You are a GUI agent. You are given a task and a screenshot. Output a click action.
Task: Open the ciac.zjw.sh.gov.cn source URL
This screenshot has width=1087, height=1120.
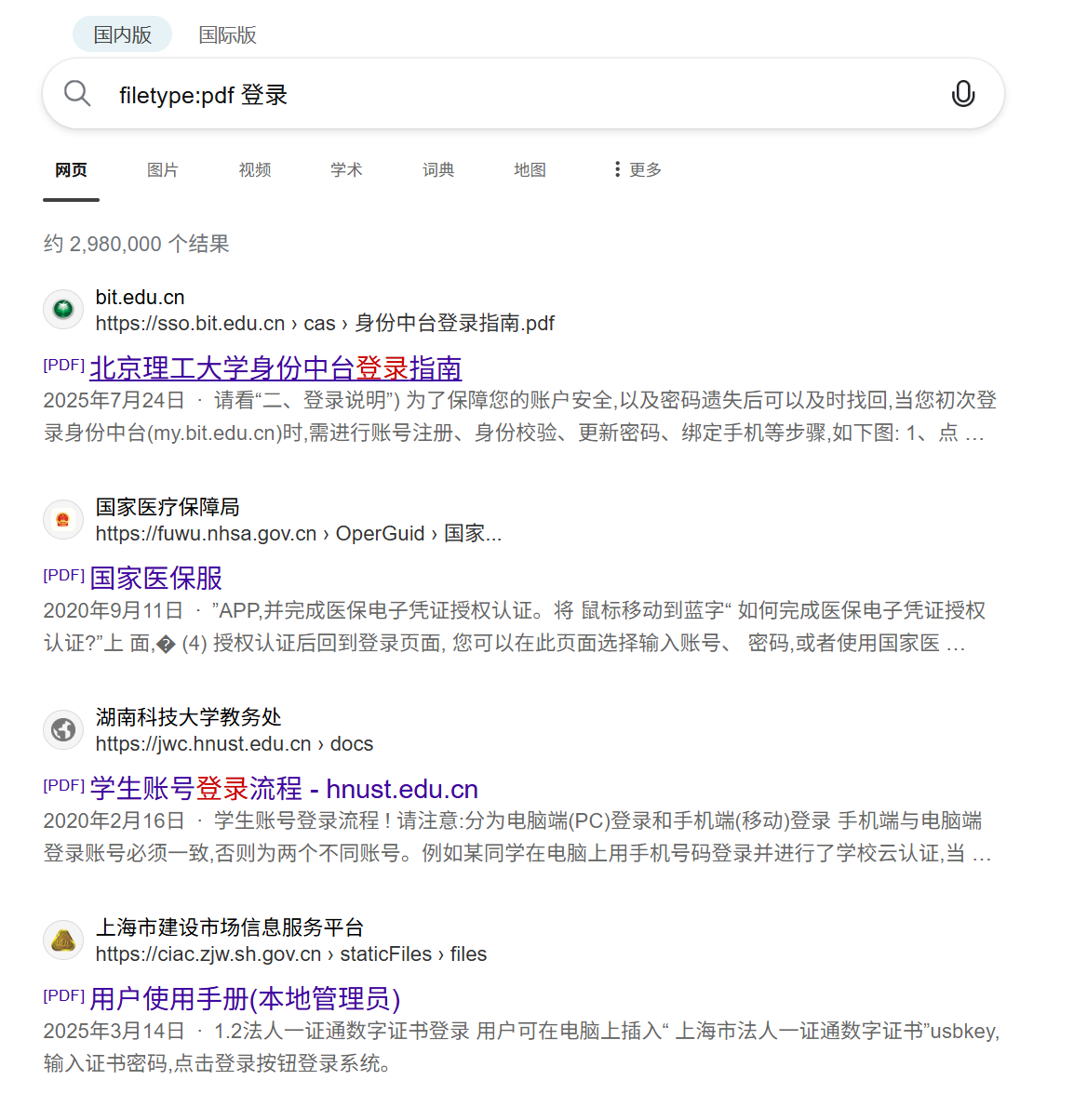[x=290, y=954]
